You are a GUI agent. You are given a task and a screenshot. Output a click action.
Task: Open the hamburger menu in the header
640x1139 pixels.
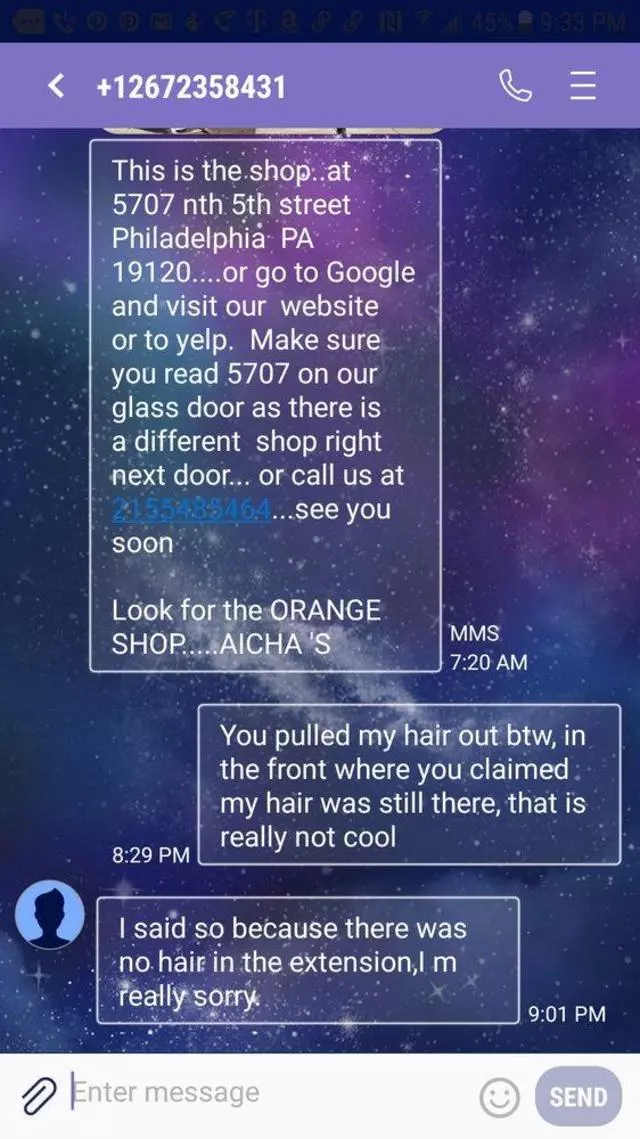coord(583,86)
